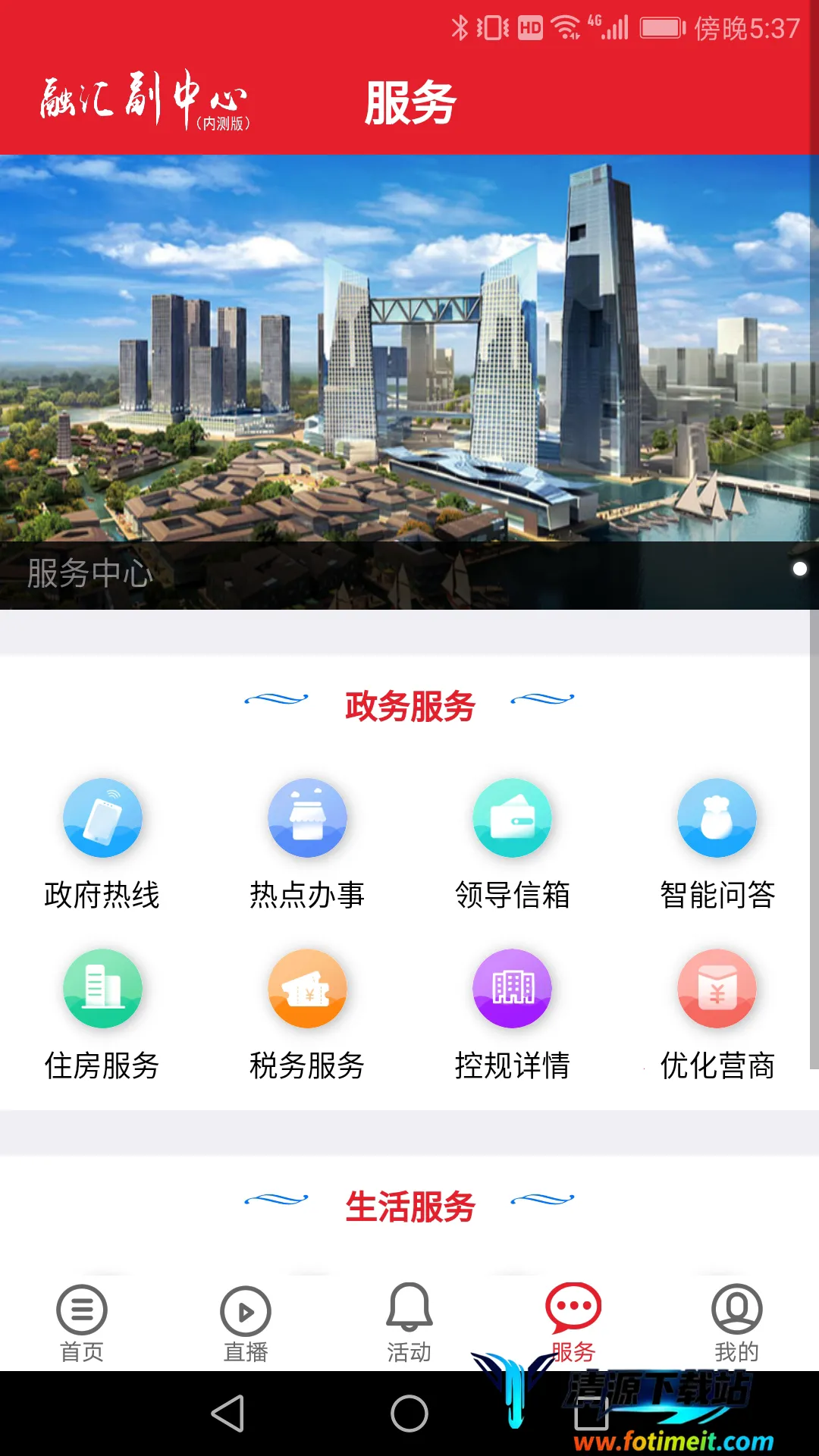The height and width of the screenshot is (1456, 819).
Task: Launch 智能问答 assistant
Action: 717,843
